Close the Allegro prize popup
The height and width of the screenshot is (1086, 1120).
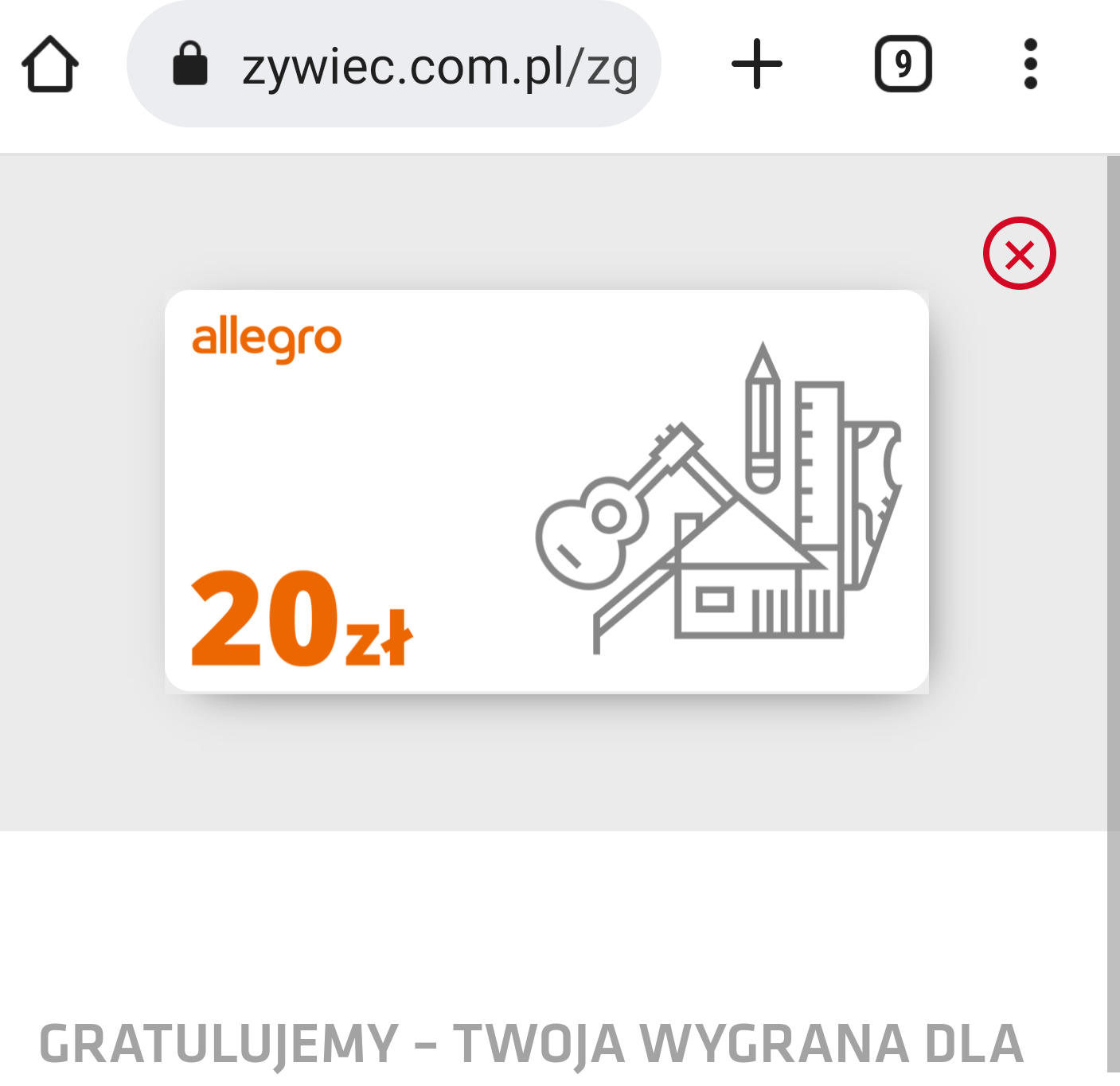[1019, 254]
